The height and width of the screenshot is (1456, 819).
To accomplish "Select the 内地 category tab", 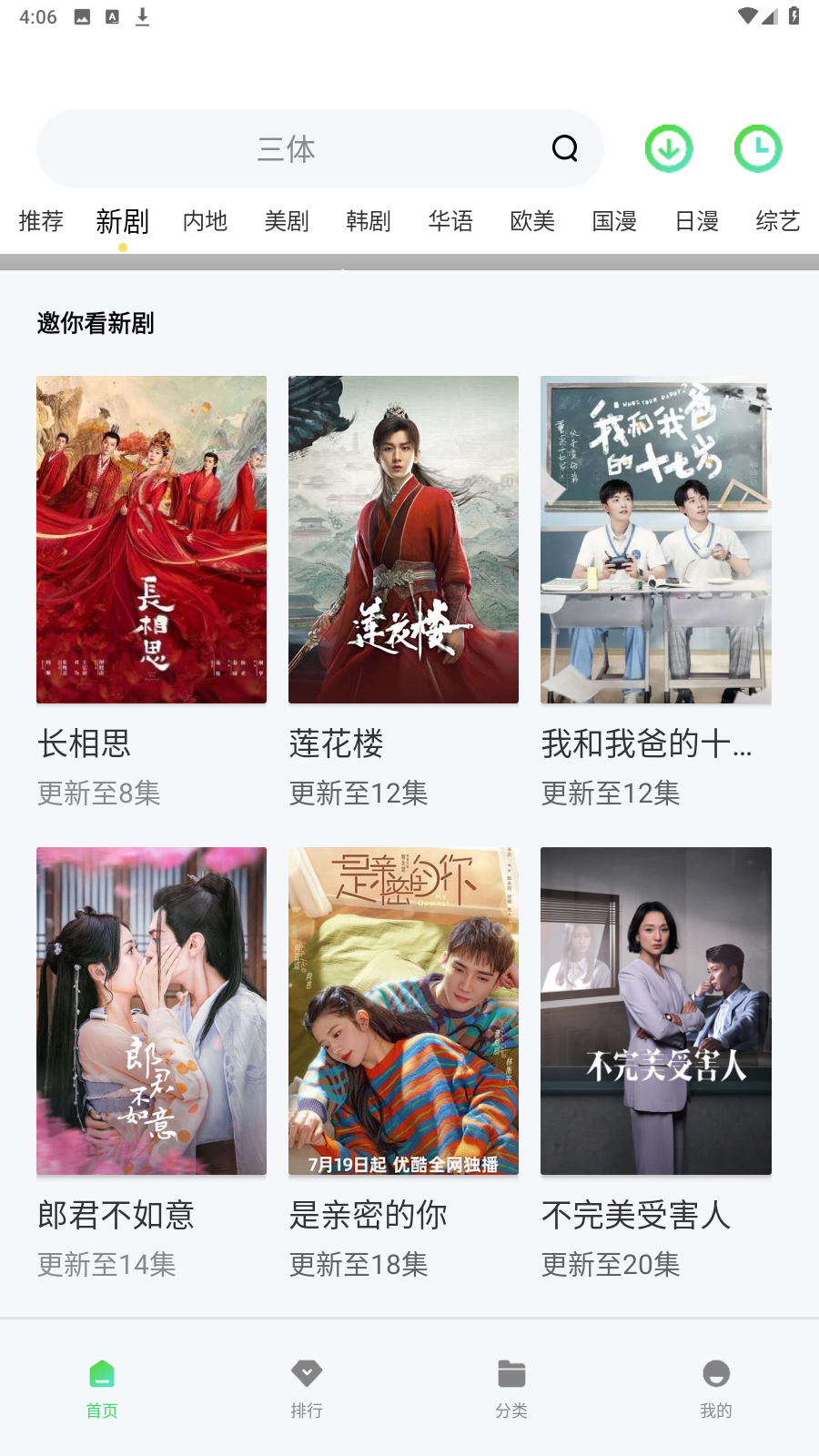I will [205, 221].
